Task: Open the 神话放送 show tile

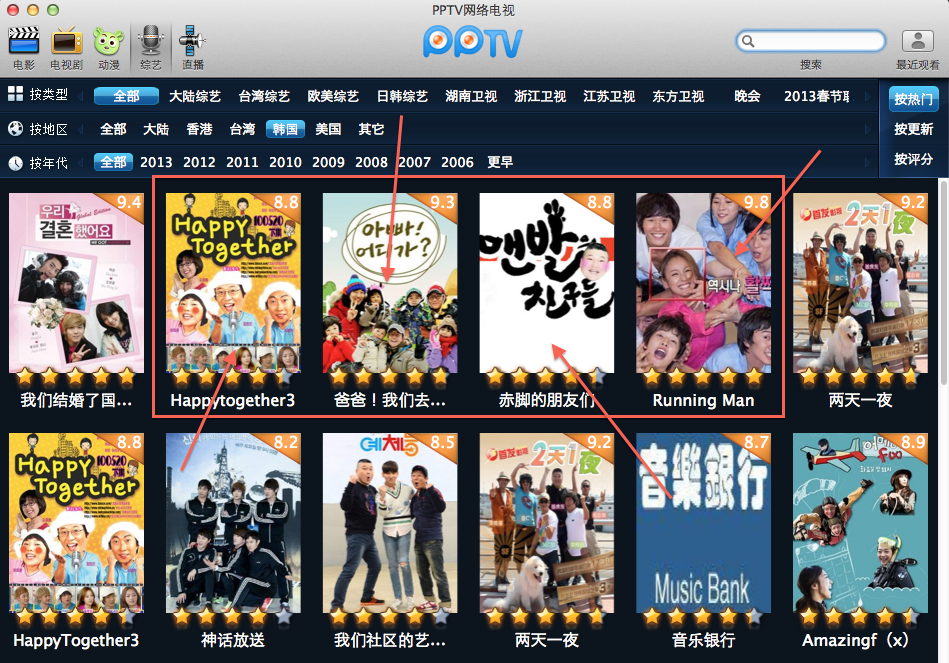Action: 233,530
